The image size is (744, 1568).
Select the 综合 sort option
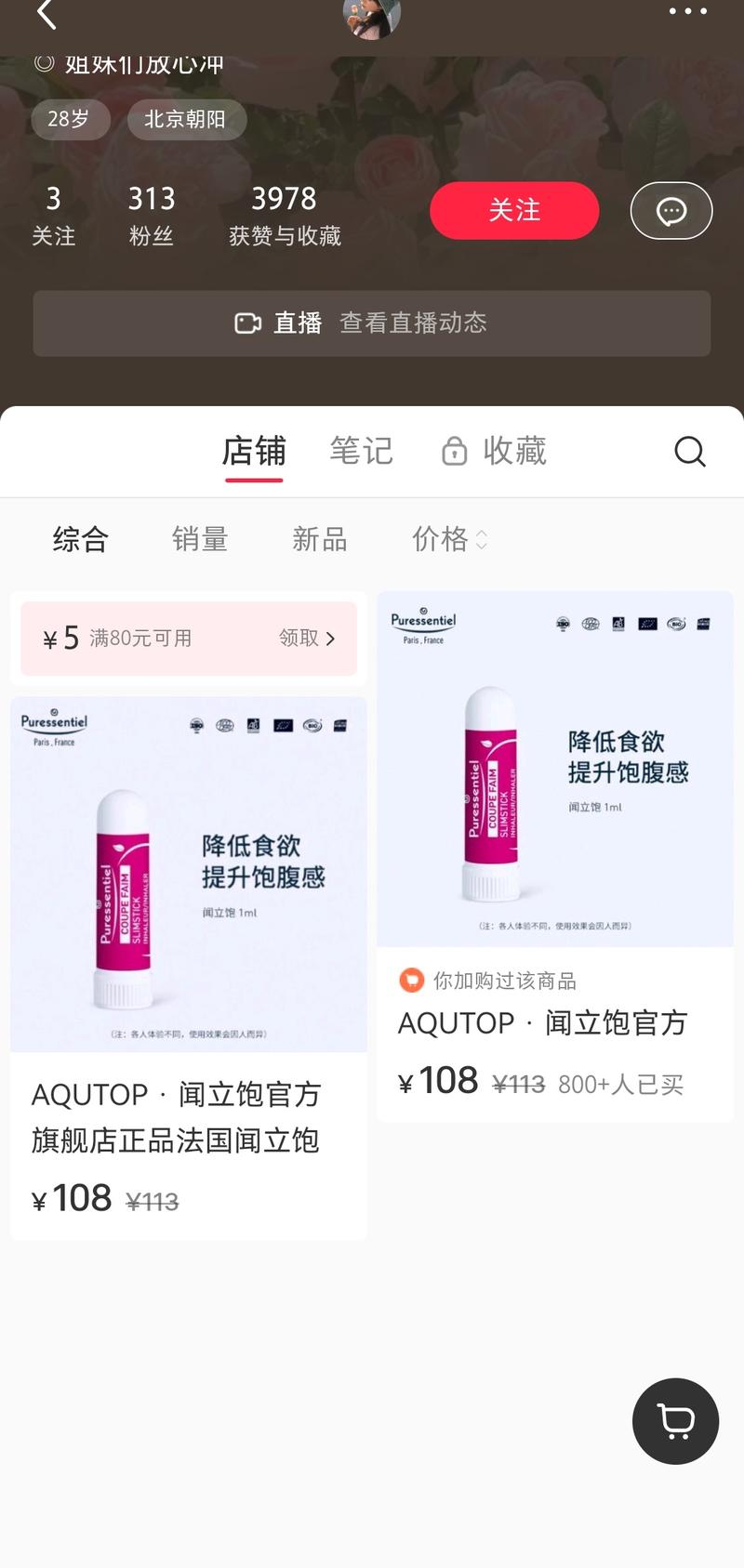pyautogui.click(x=80, y=539)
